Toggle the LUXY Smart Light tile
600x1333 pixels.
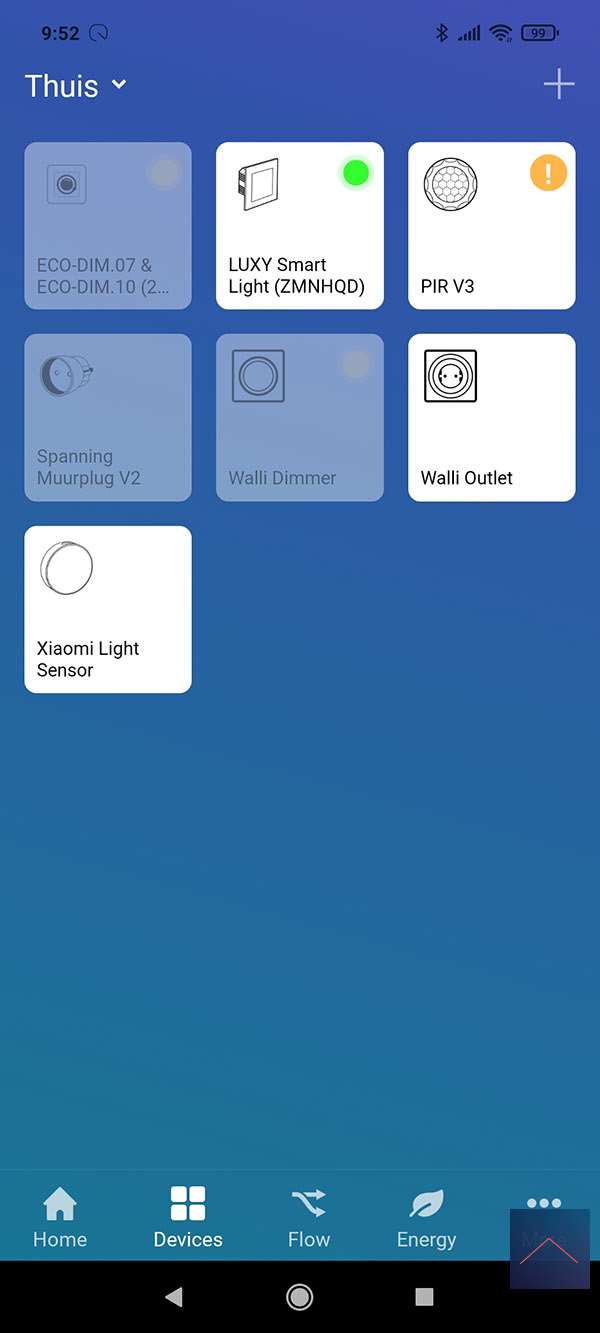300,226
